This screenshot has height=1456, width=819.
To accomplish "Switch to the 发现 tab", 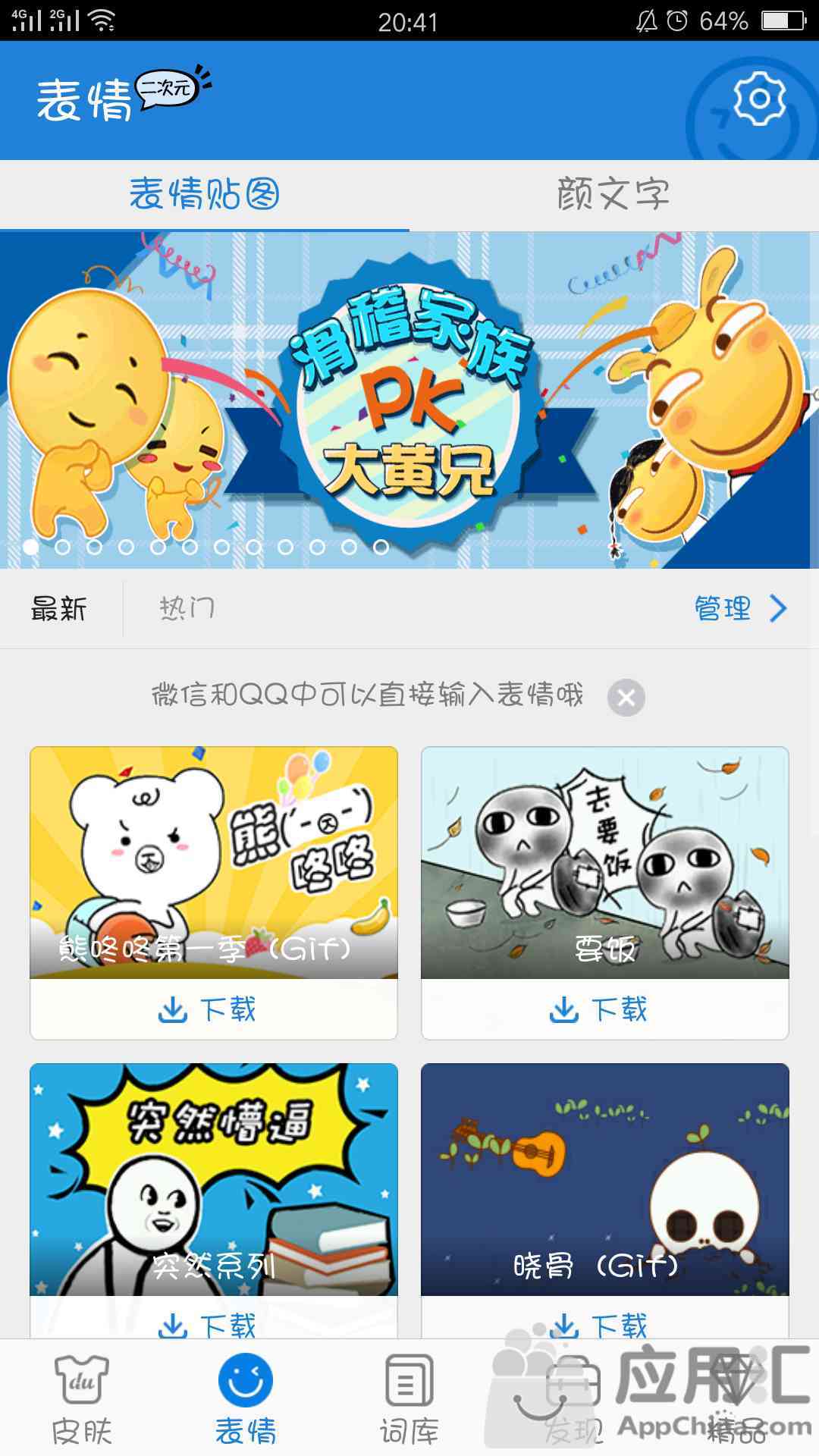I will click(573, 1400).
